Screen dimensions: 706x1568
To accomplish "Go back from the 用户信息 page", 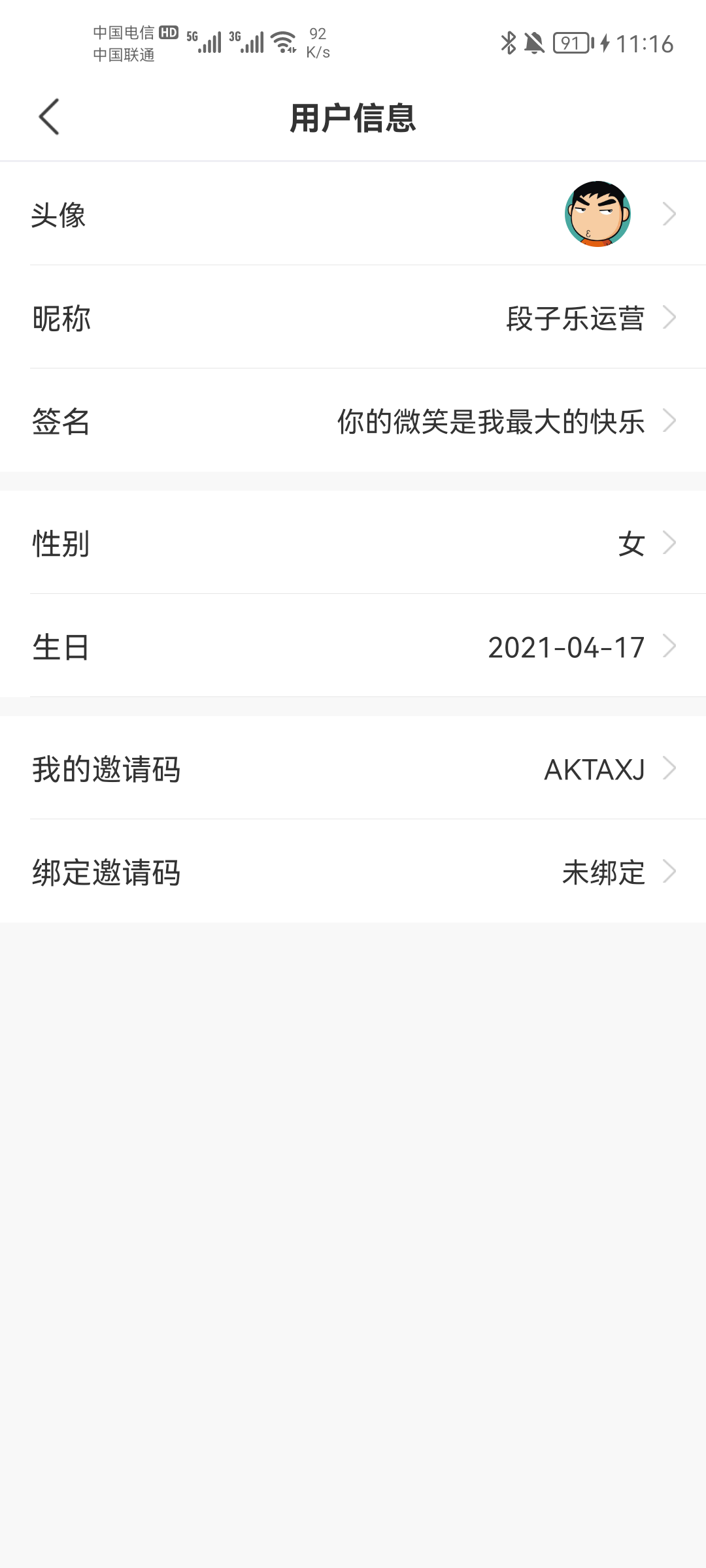I will [x=49, y=117].
